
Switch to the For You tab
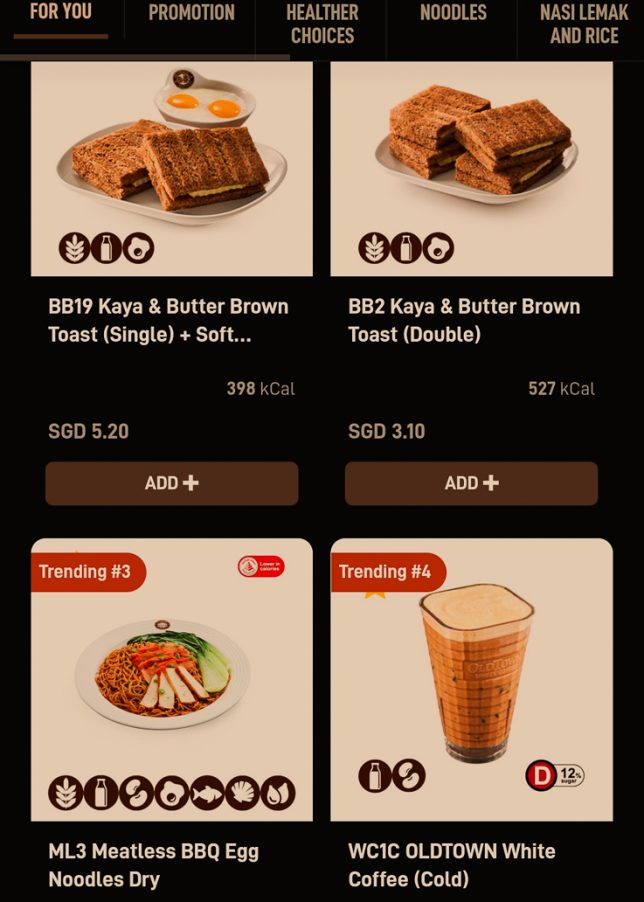click(60, 13)
